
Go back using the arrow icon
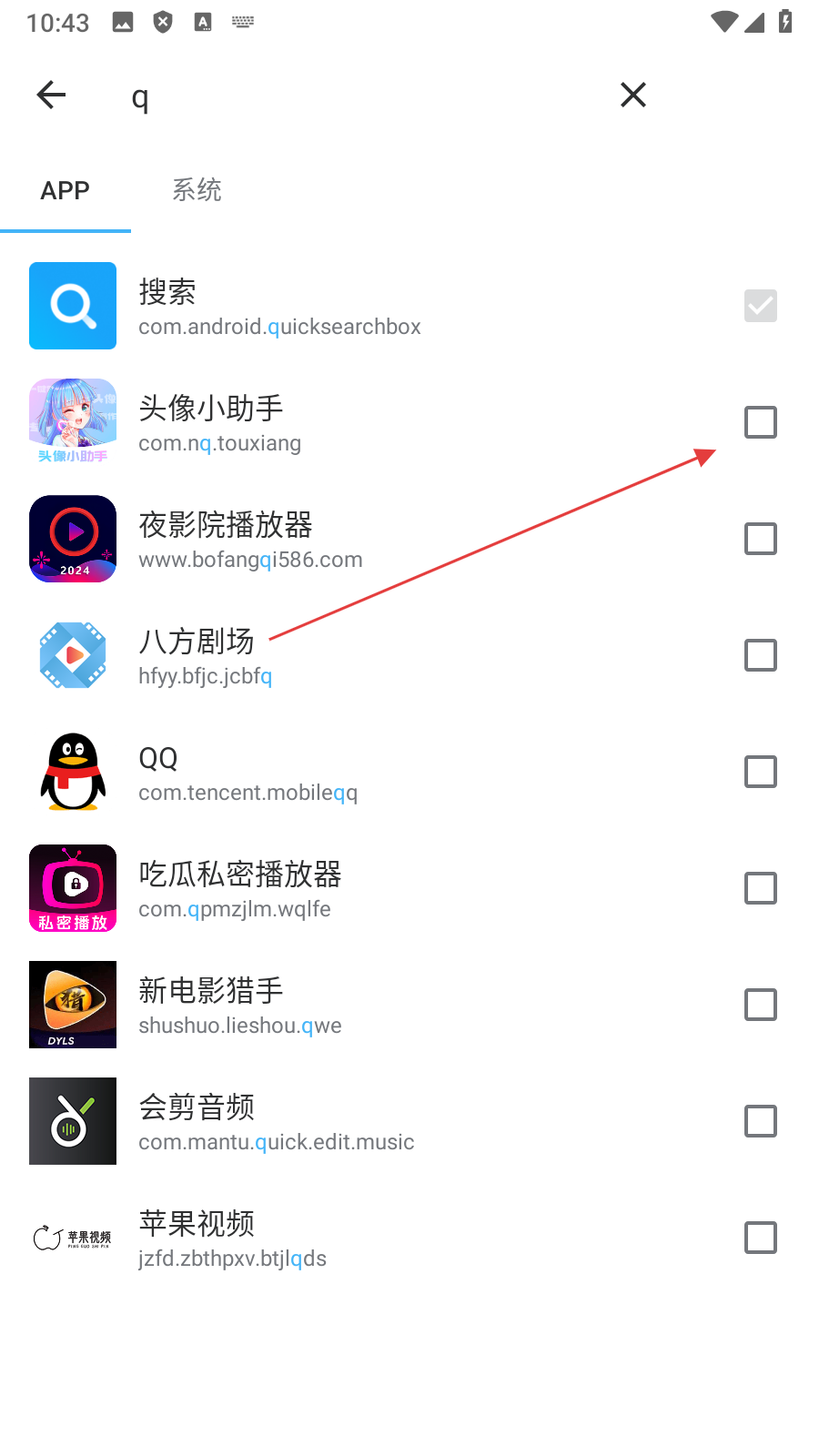tap(52, 95)
